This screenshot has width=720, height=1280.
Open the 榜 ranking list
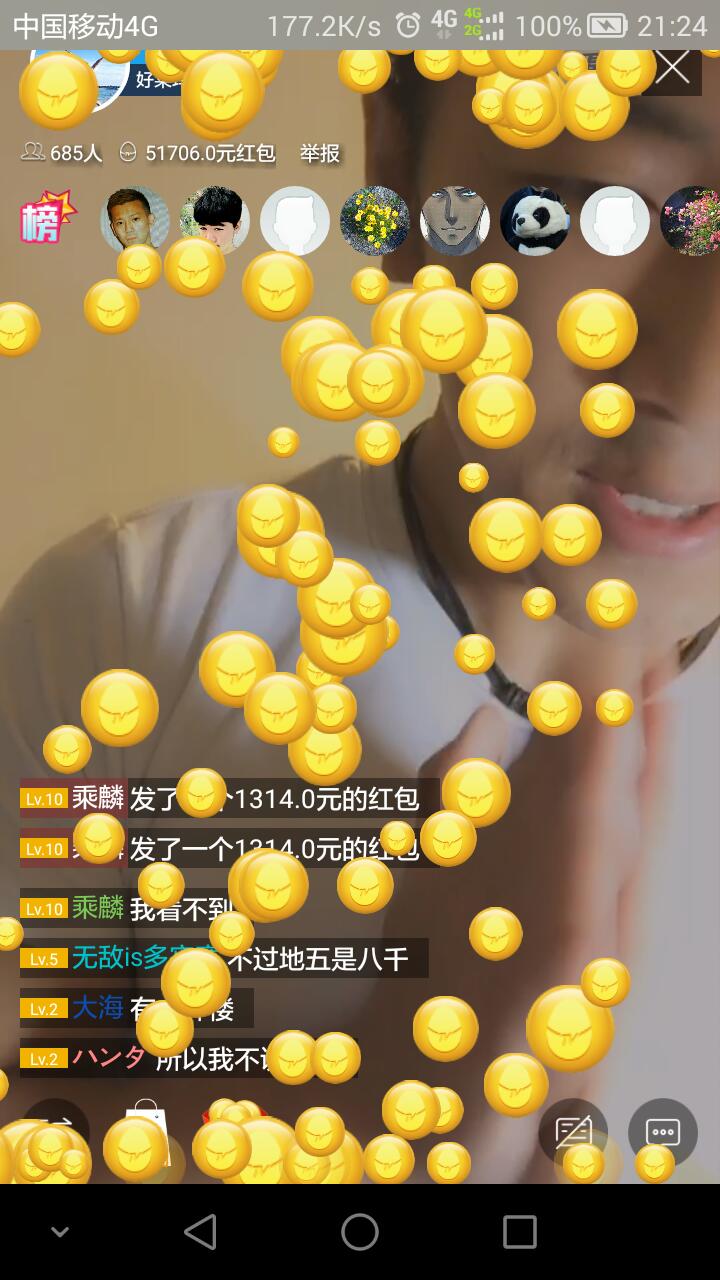pos(47,218)
